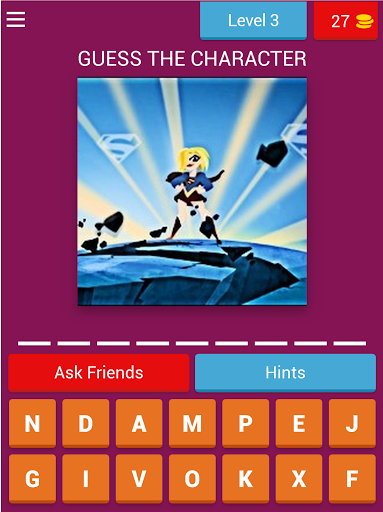The width and height of the screenshot is (383, 512).
Task: Select the letter F tile
Action: [352, 479]
